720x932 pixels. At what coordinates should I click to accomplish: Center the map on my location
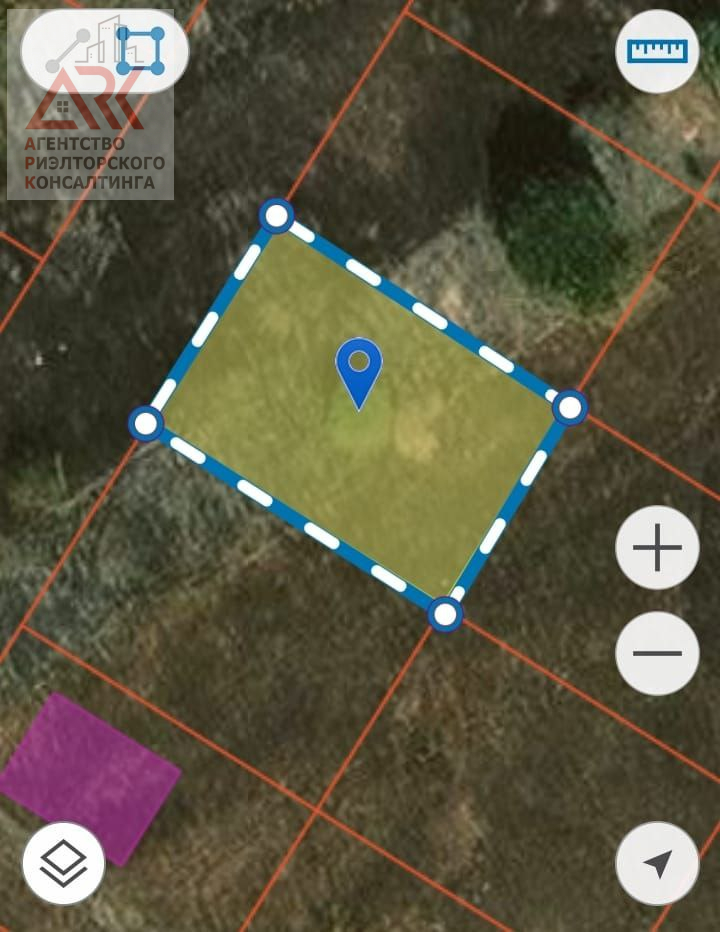click(x=657, y=863)
